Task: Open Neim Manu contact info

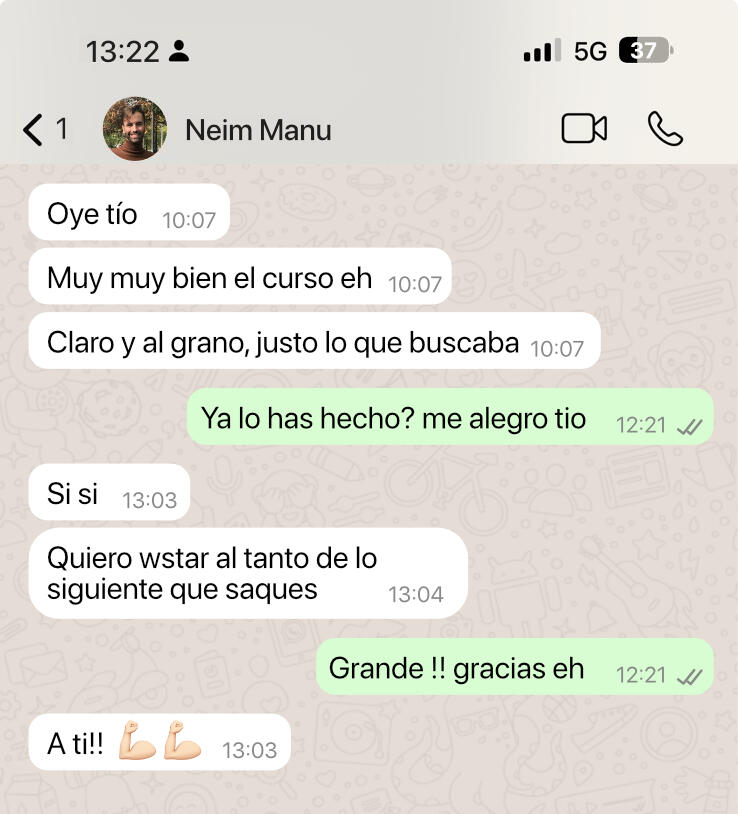Action: [x=258, y=130]
